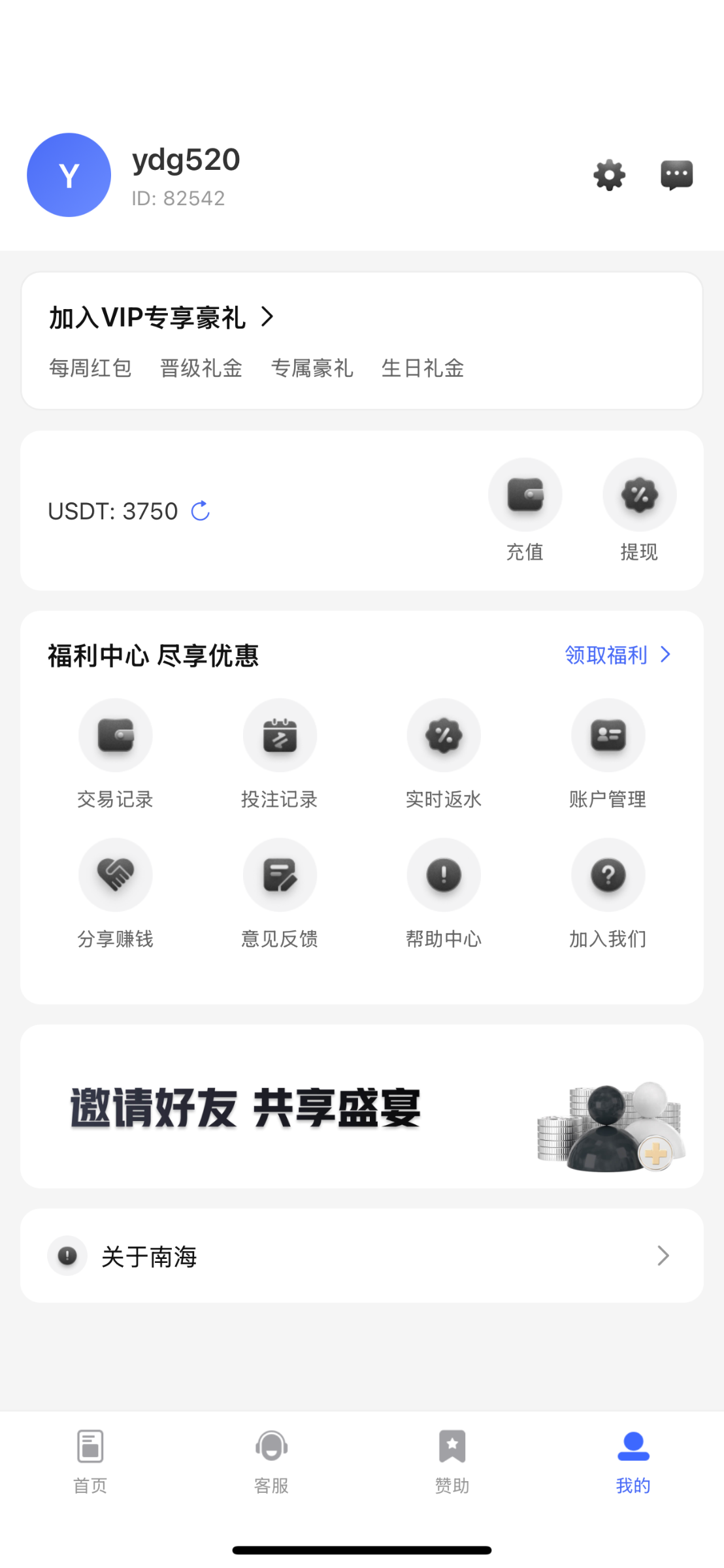Image resolution: width=724 pixels, height=1568 pixels.
Task: View 交易记录 transaction history
Action: click(x=116, y=736)
